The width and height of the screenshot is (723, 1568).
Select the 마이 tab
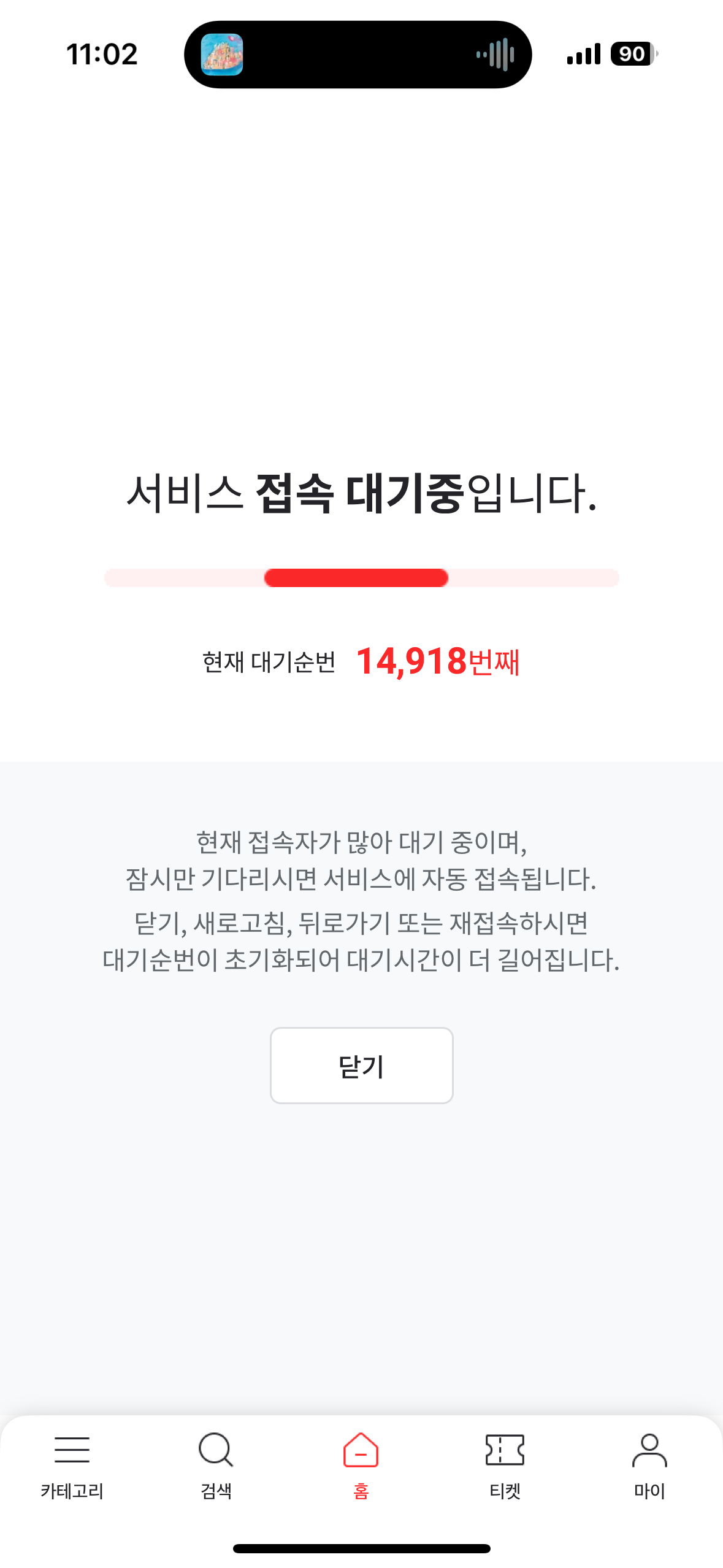[x=650, y=1467]
